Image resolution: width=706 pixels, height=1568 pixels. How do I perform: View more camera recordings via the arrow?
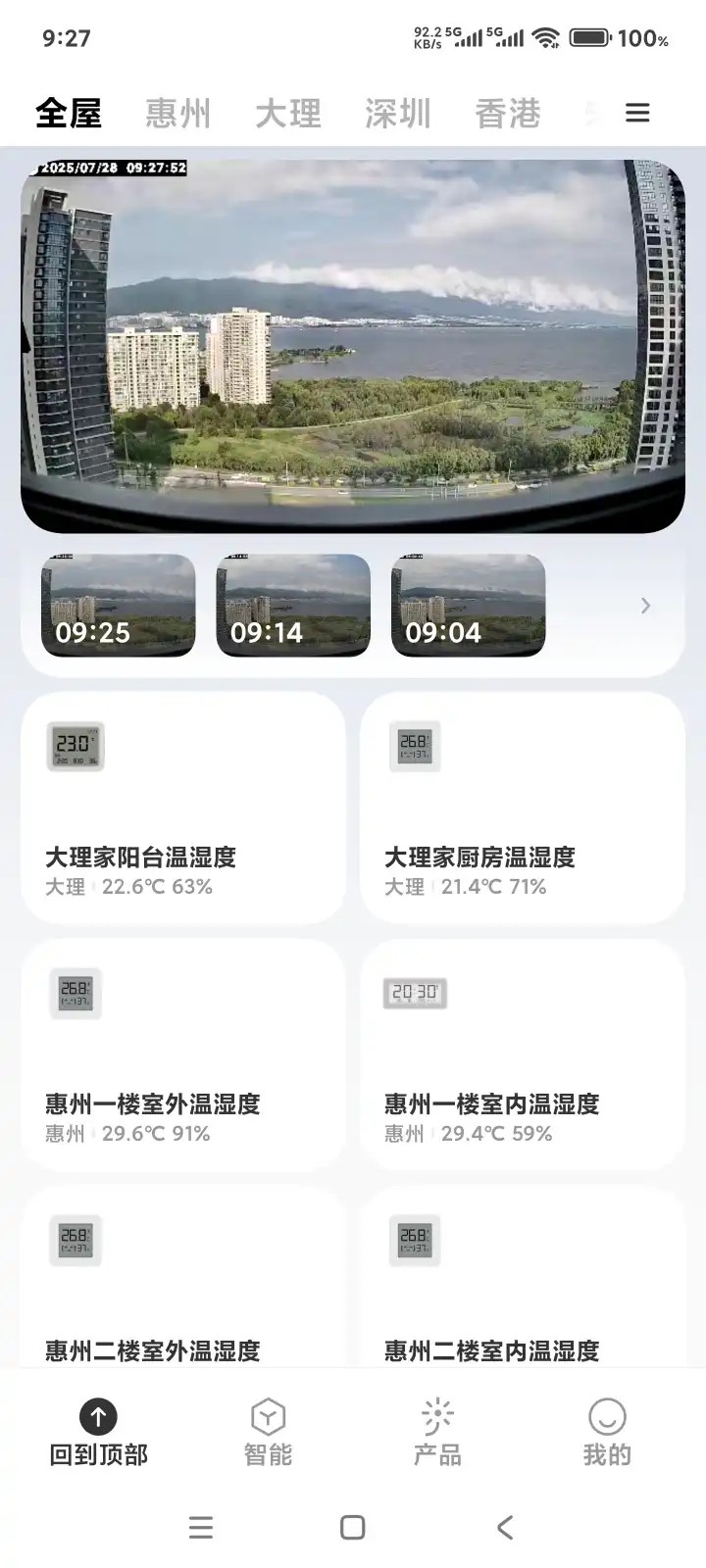(x=644, y=606)
